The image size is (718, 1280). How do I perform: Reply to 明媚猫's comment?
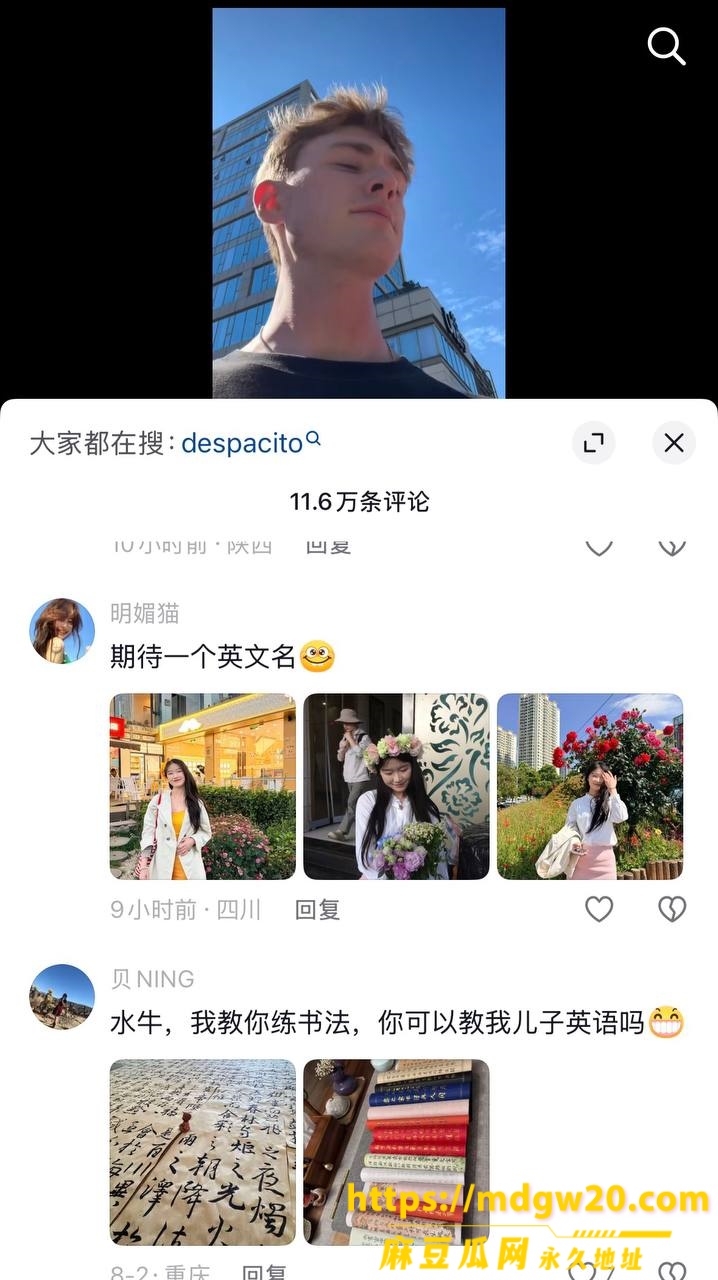tap(318, 909)
